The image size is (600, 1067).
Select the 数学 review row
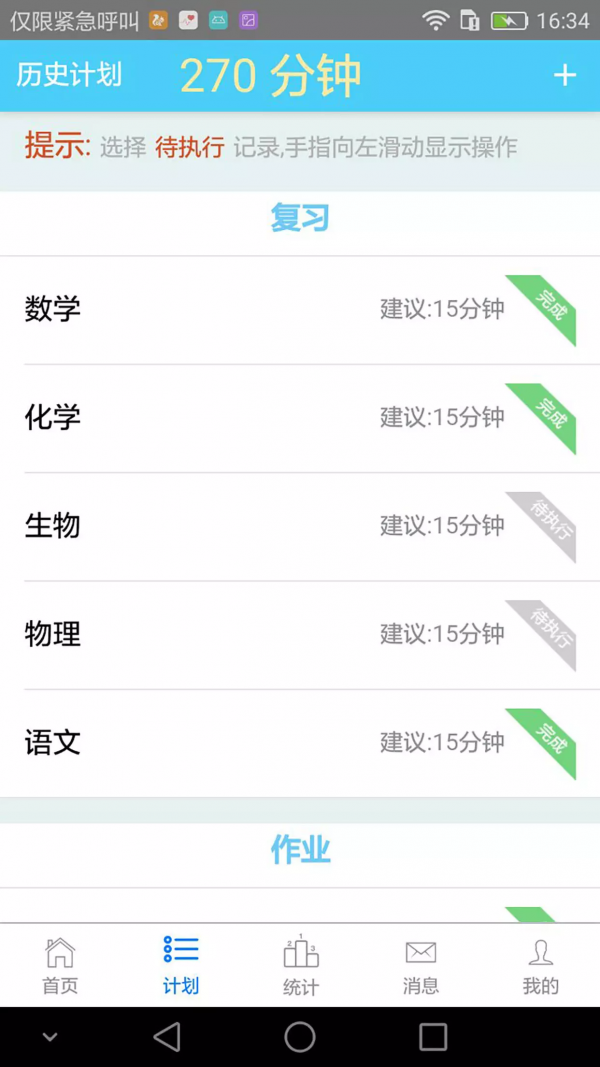[x=300, y=309]
